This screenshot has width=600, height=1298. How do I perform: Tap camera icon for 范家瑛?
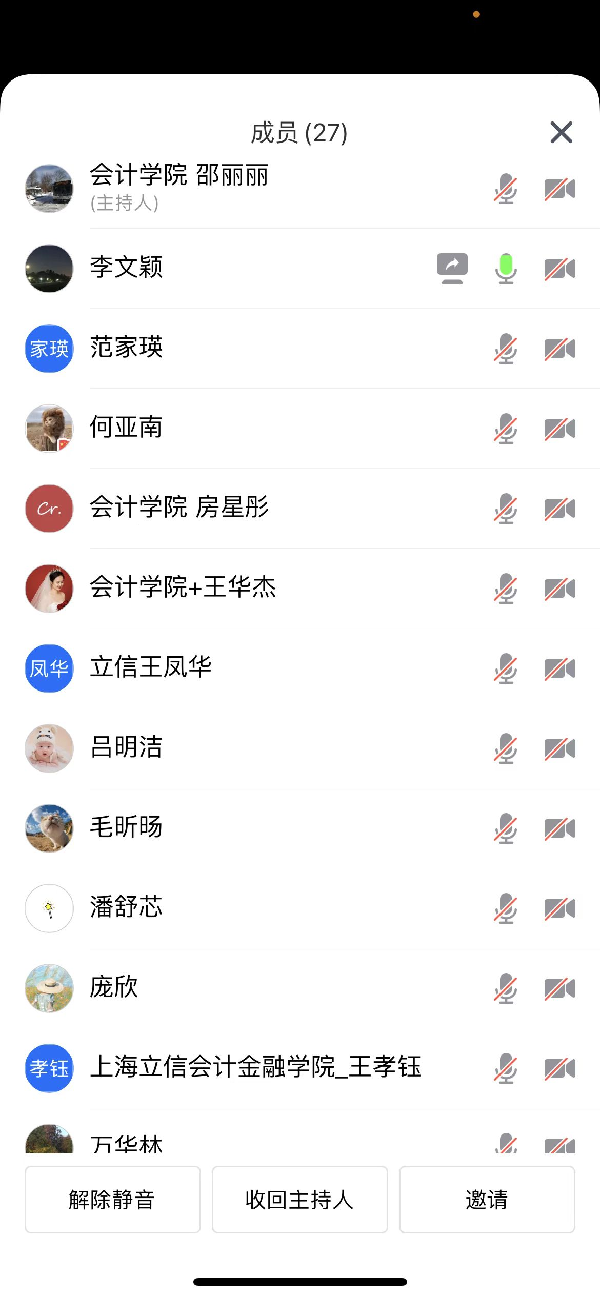[560, 348]
